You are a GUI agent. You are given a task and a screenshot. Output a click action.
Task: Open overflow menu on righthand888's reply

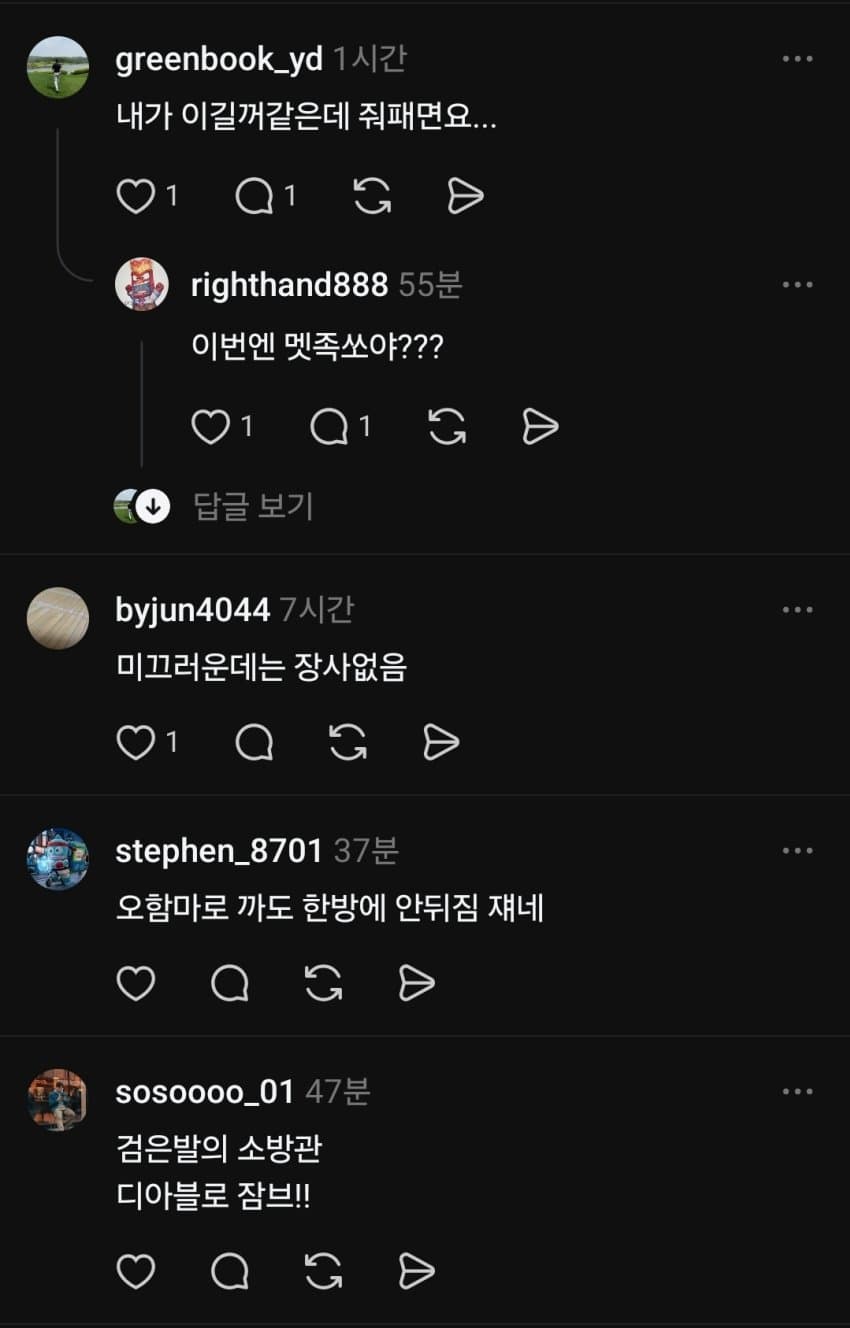pyautogui.click(x=797, y=285)
